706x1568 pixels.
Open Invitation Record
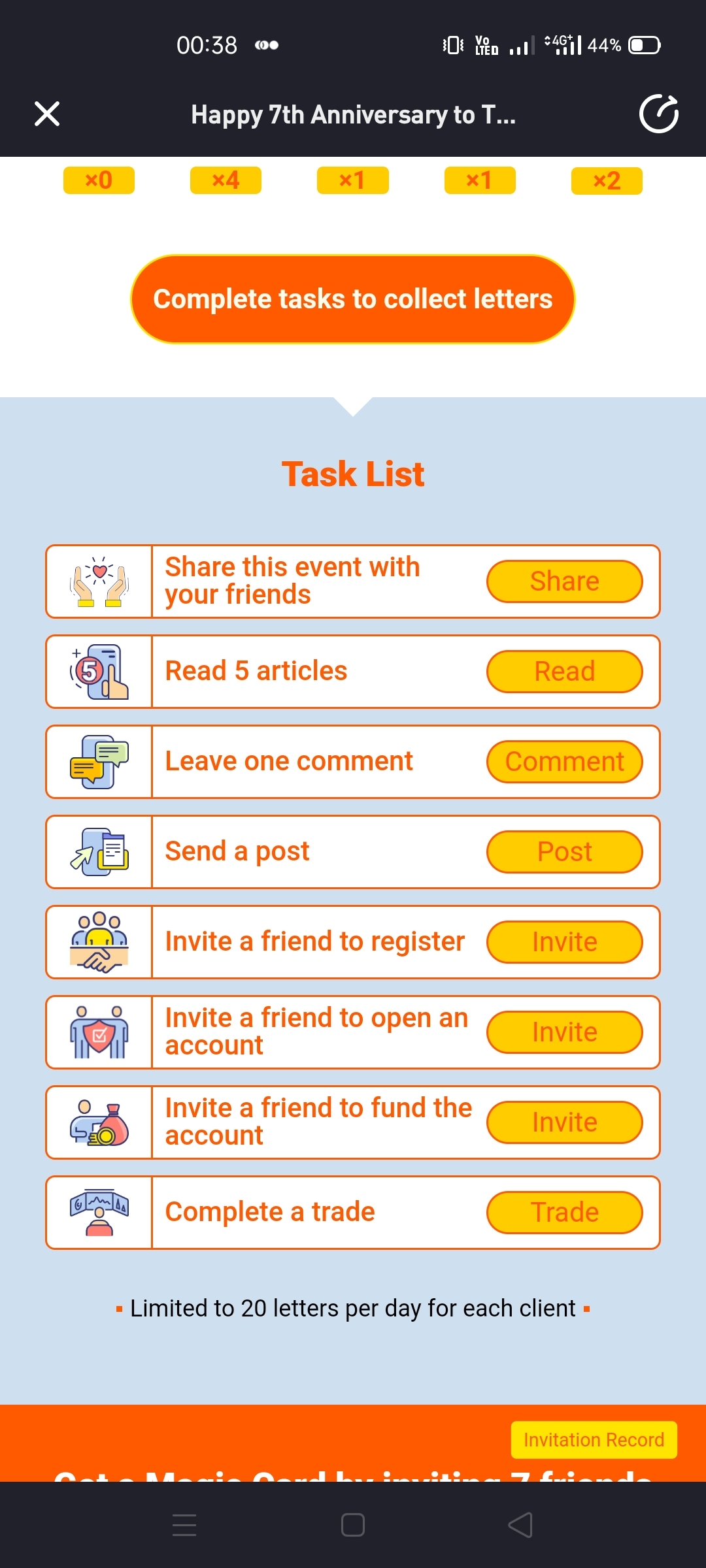tap(594, 1440)
